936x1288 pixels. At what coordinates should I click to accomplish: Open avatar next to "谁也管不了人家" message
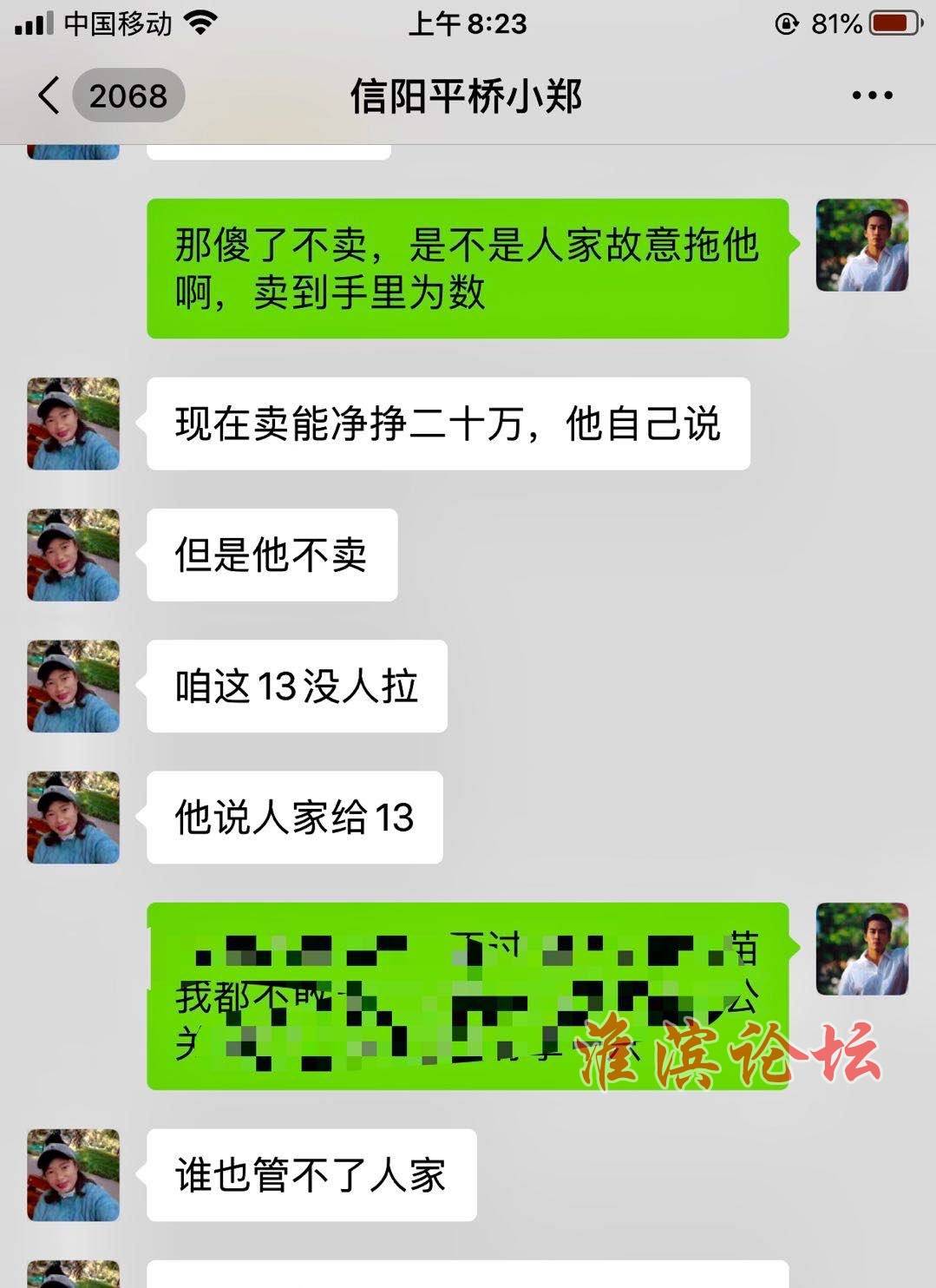(73, 1174)
